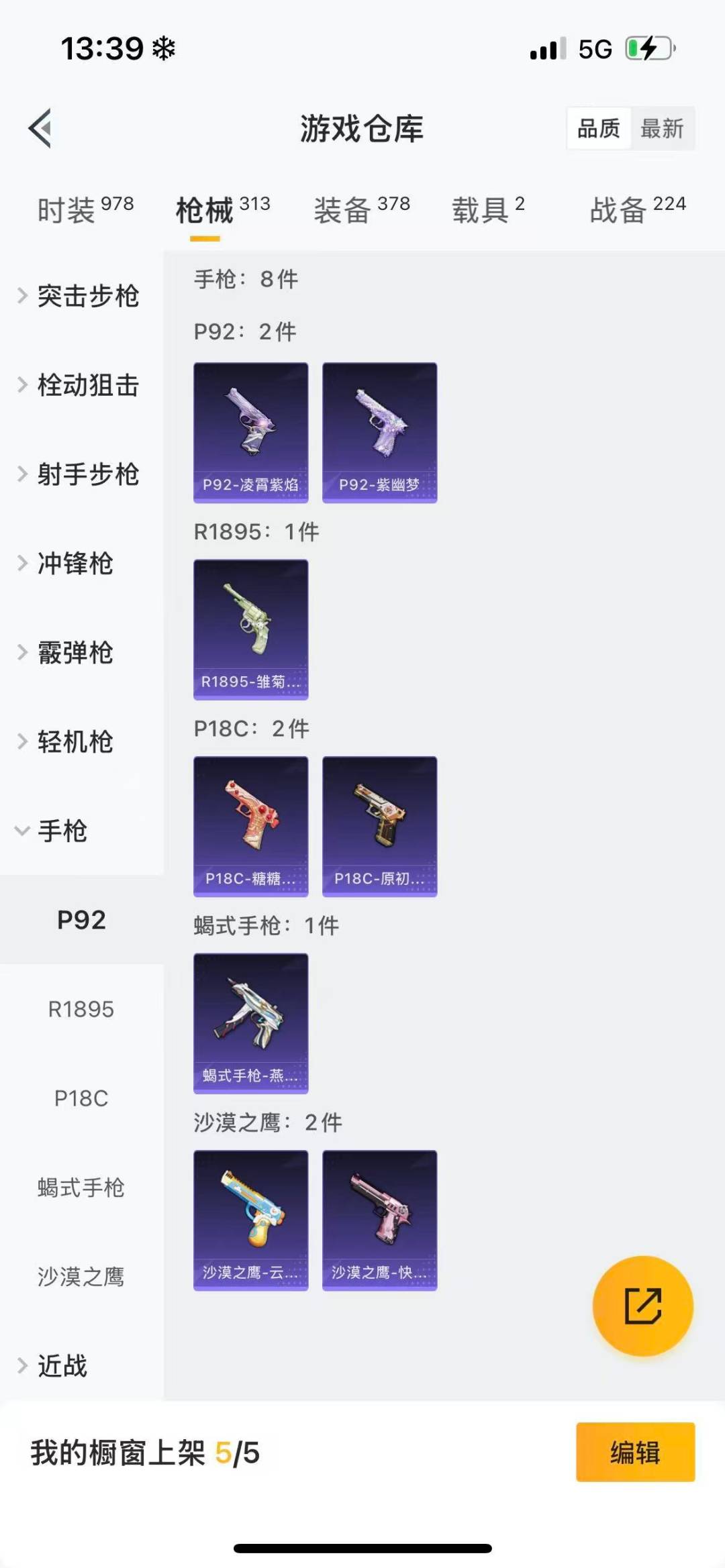Select R1895 in the sidebar
Screen dimensions: 725x1568
(x=81, y=1009)
